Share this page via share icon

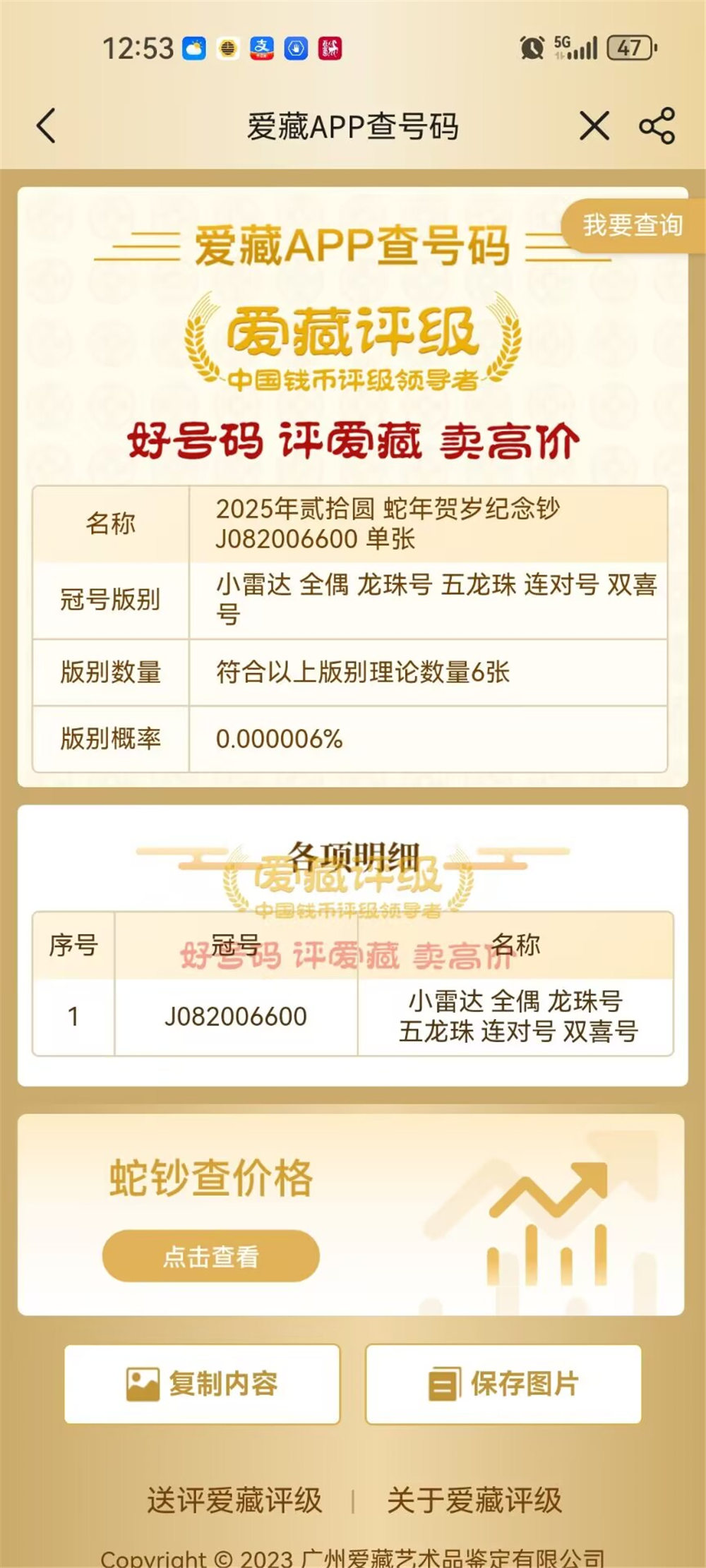[x=657, y=127]
